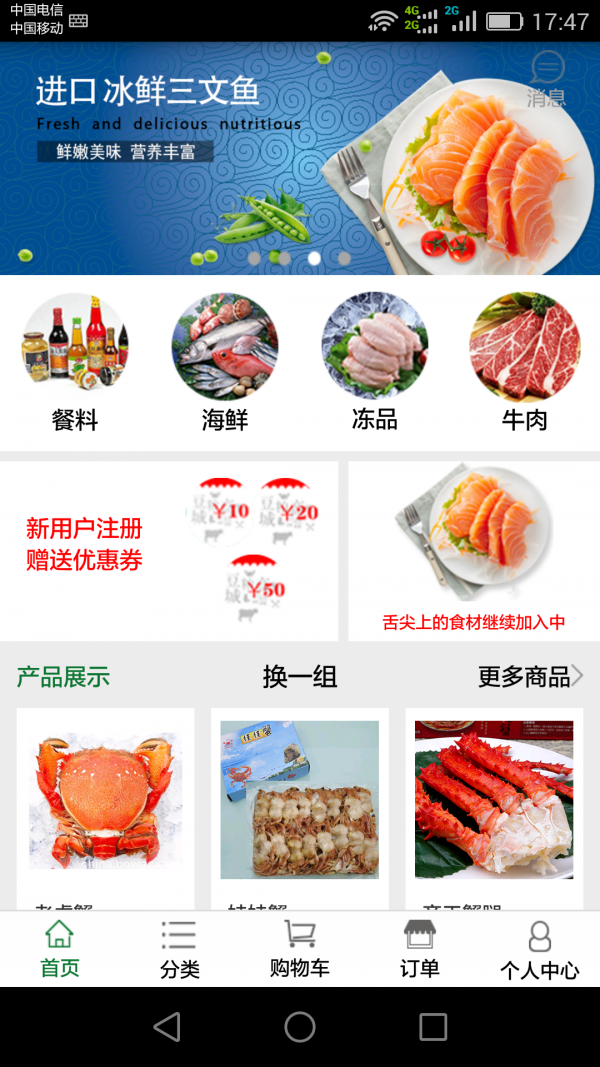Image resolution: width=600 pixels, height=1067 pixels.
Task: Open 更多商品 to see more products
Action: point(530,677)
